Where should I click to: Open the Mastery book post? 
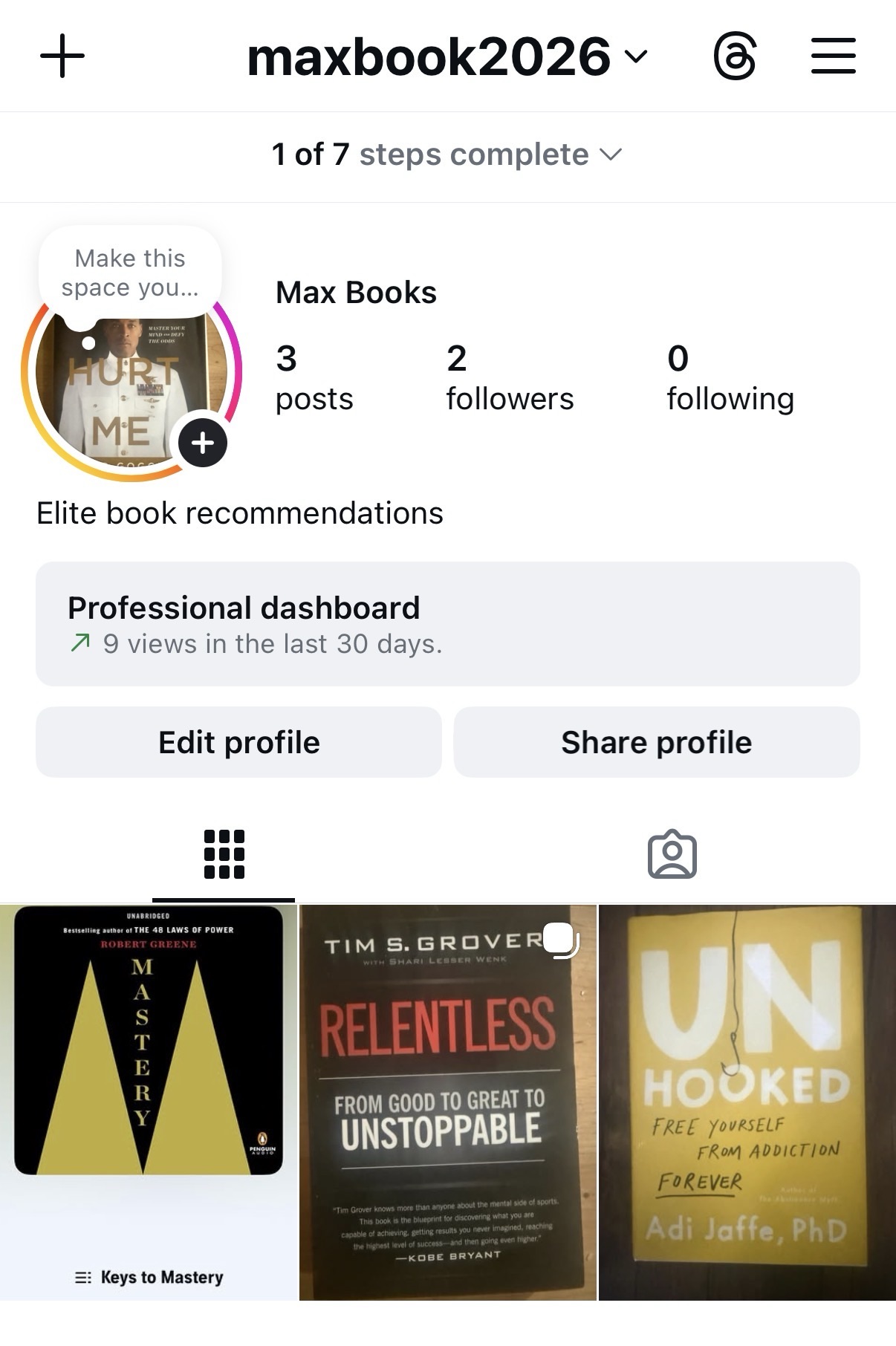[149, 1102]
